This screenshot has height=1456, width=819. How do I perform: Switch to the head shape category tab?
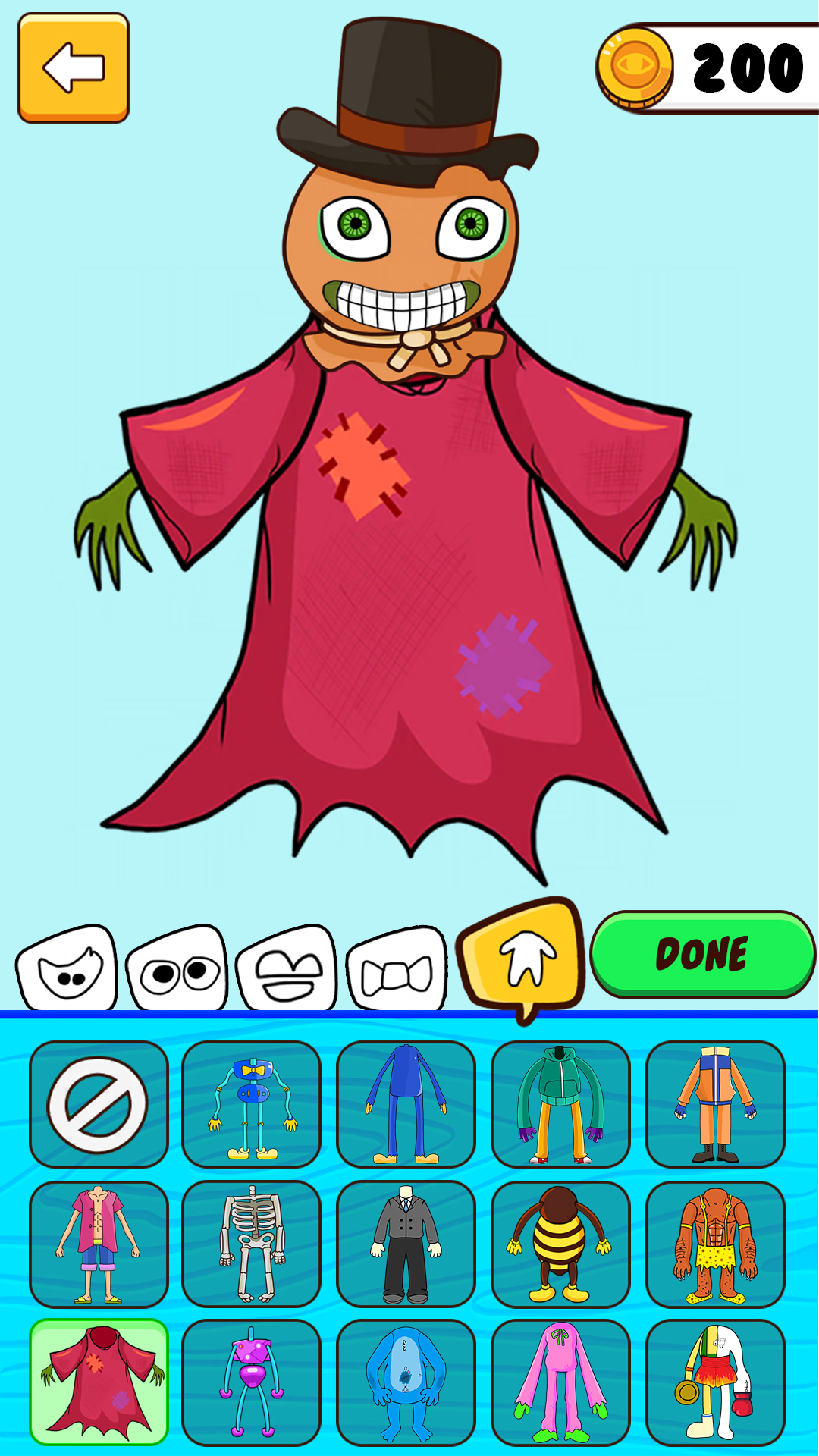point(67,968)
